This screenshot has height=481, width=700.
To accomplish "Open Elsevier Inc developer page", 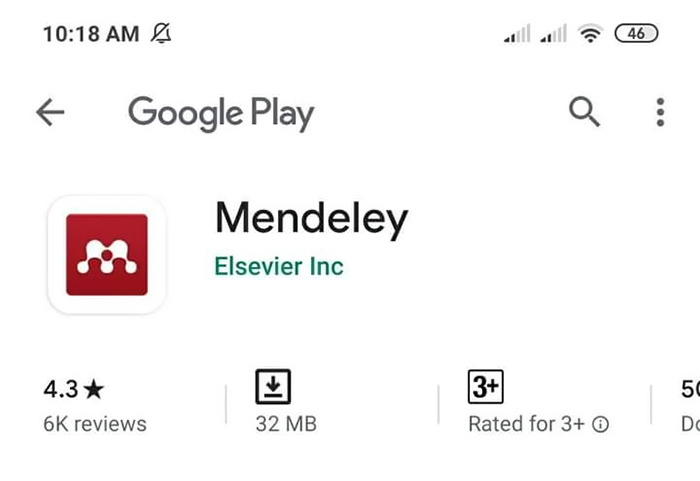I will point(278,267).
